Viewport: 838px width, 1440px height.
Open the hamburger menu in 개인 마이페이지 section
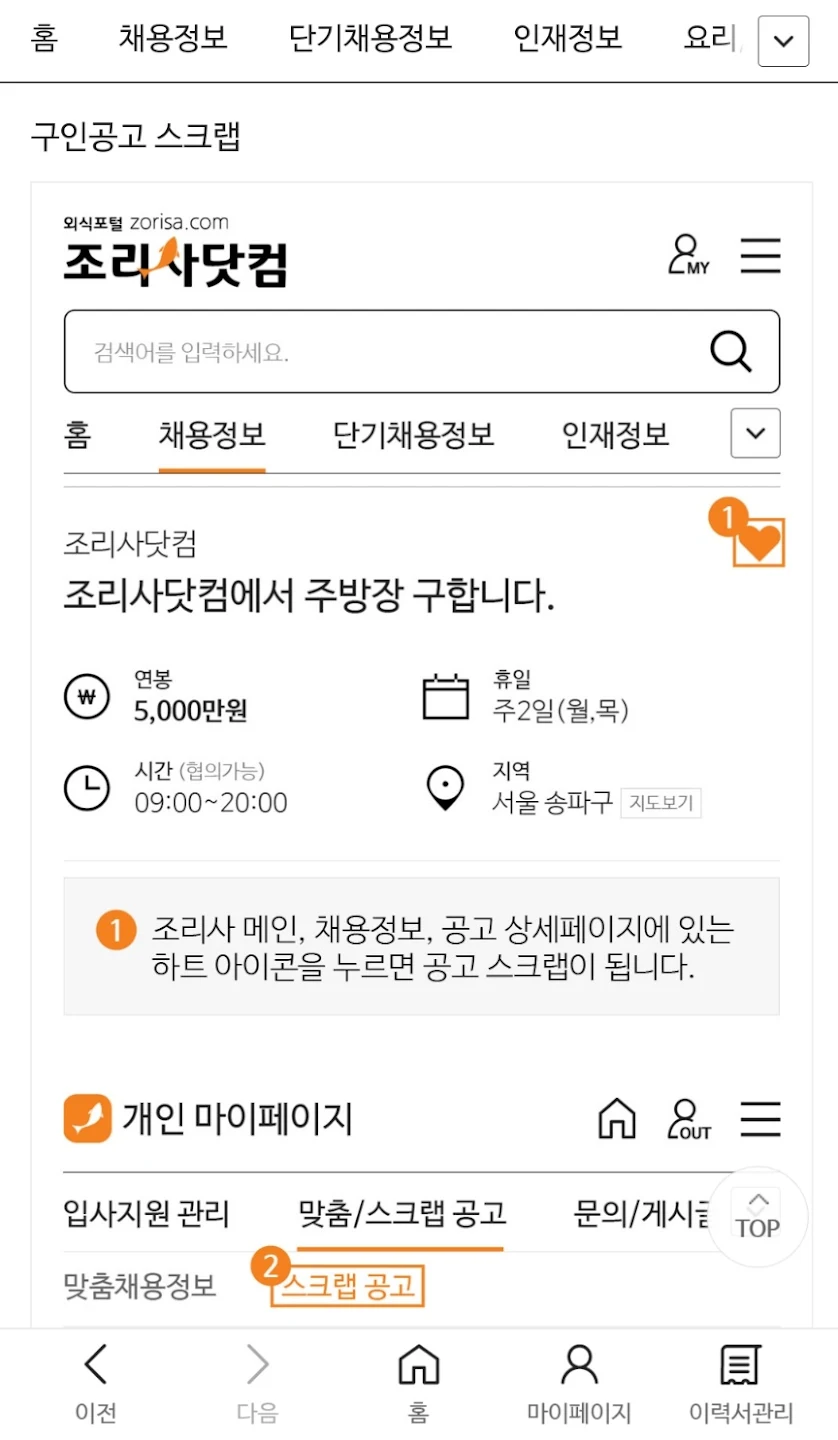pos(760,1119)
